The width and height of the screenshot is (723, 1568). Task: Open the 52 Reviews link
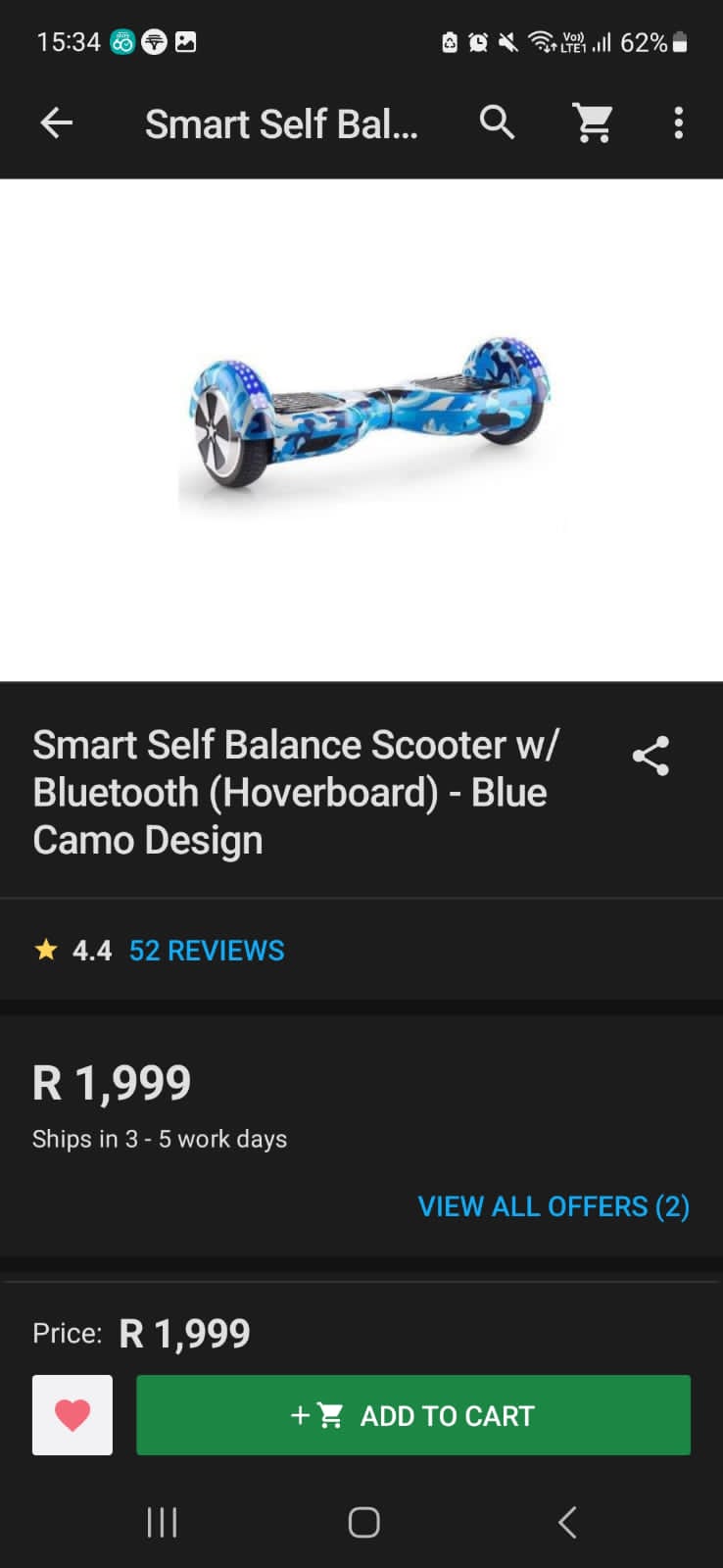click(x=207, y=951)
